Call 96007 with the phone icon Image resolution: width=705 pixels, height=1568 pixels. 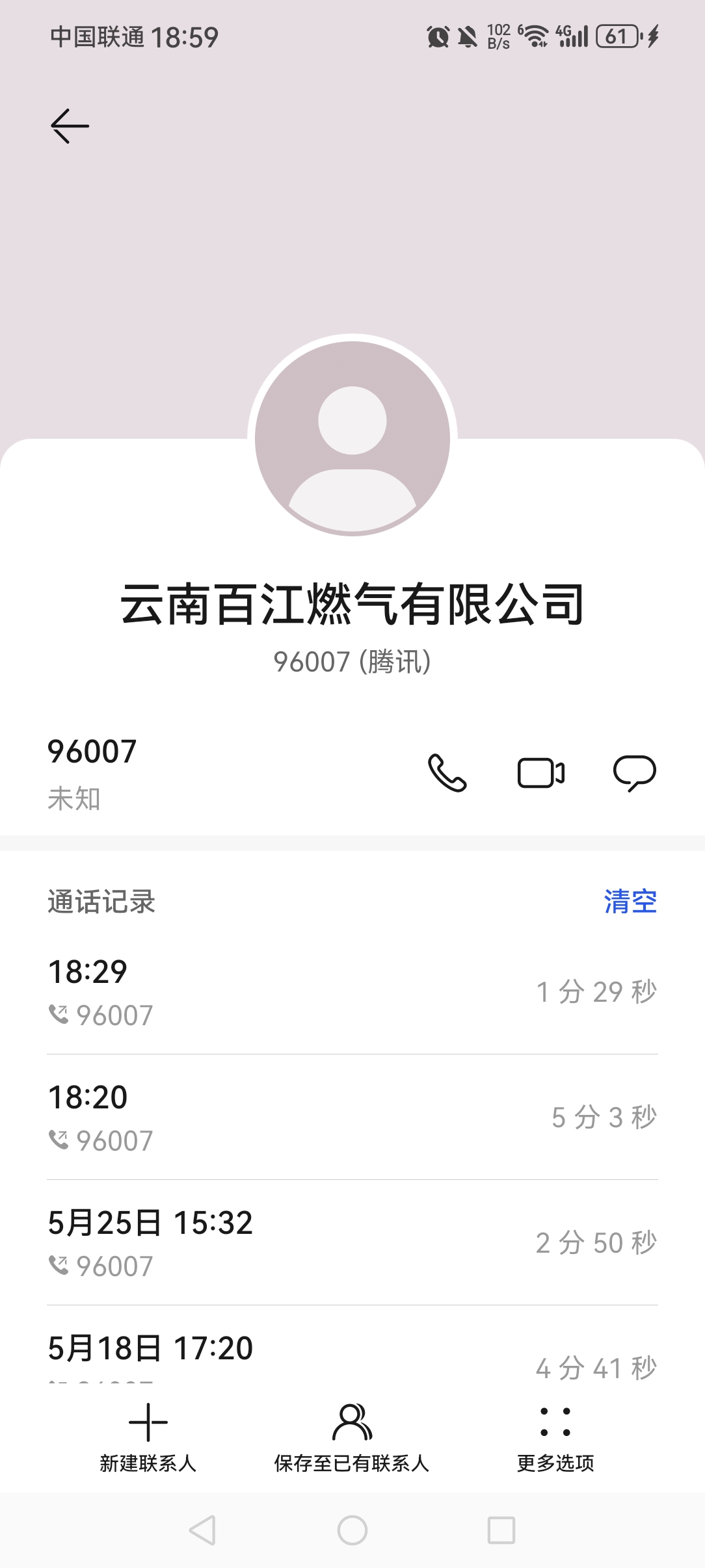tap(447, 773)
